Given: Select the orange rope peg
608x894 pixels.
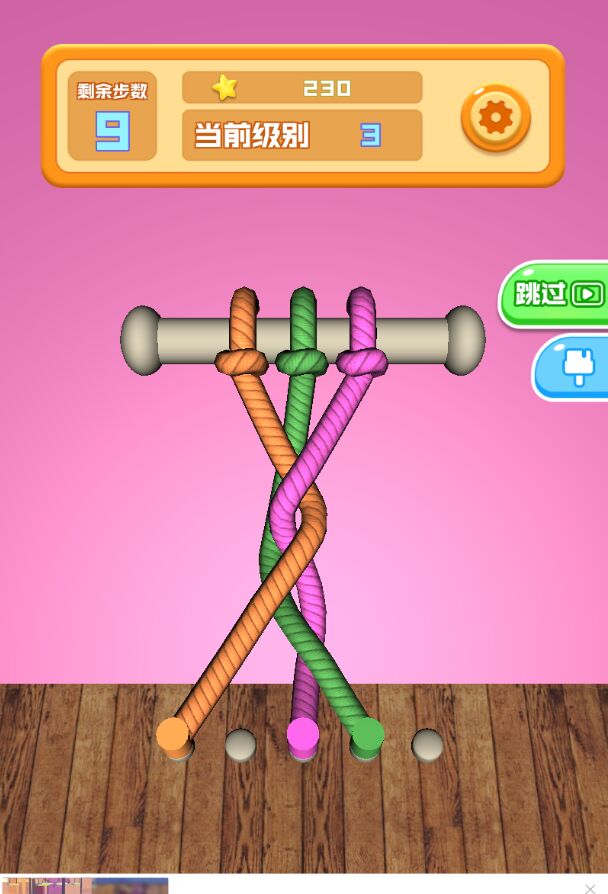Looking at the screenshot, I should (x=173, y=735).
